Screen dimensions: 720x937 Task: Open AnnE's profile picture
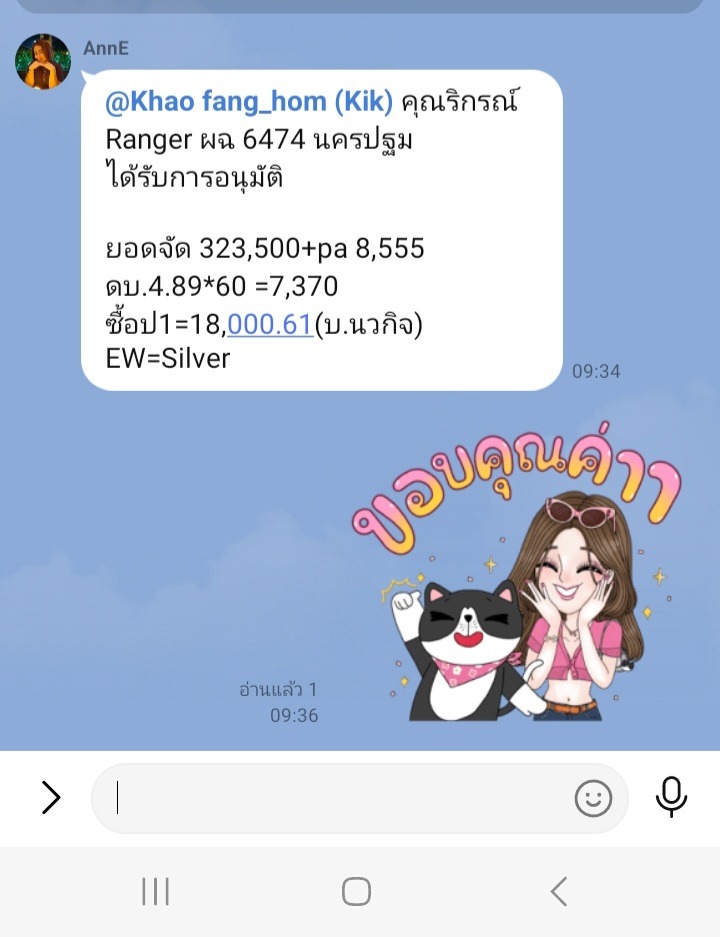coord(43,62)
